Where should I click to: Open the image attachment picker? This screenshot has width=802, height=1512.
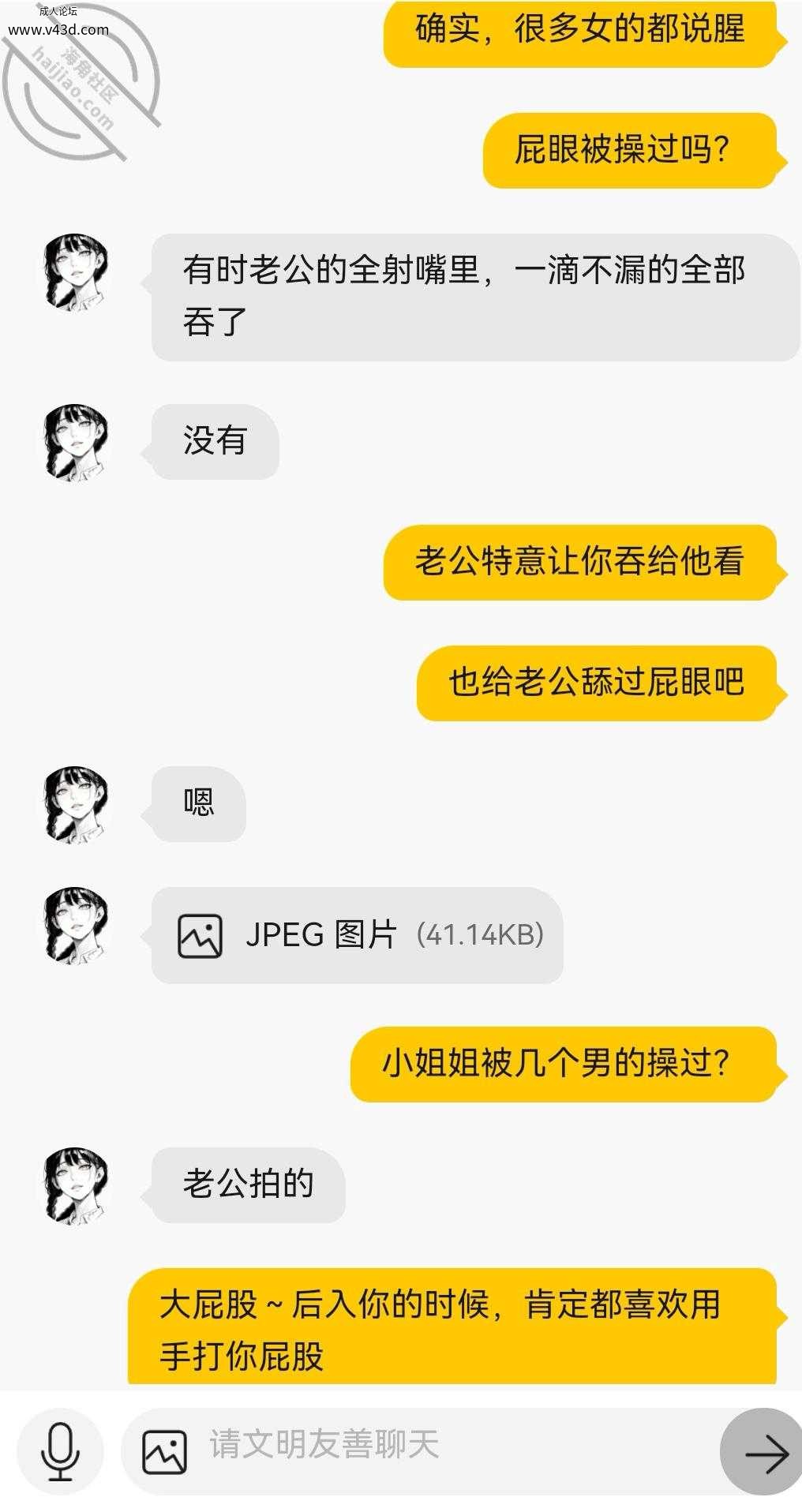(x=164, y=1452)
